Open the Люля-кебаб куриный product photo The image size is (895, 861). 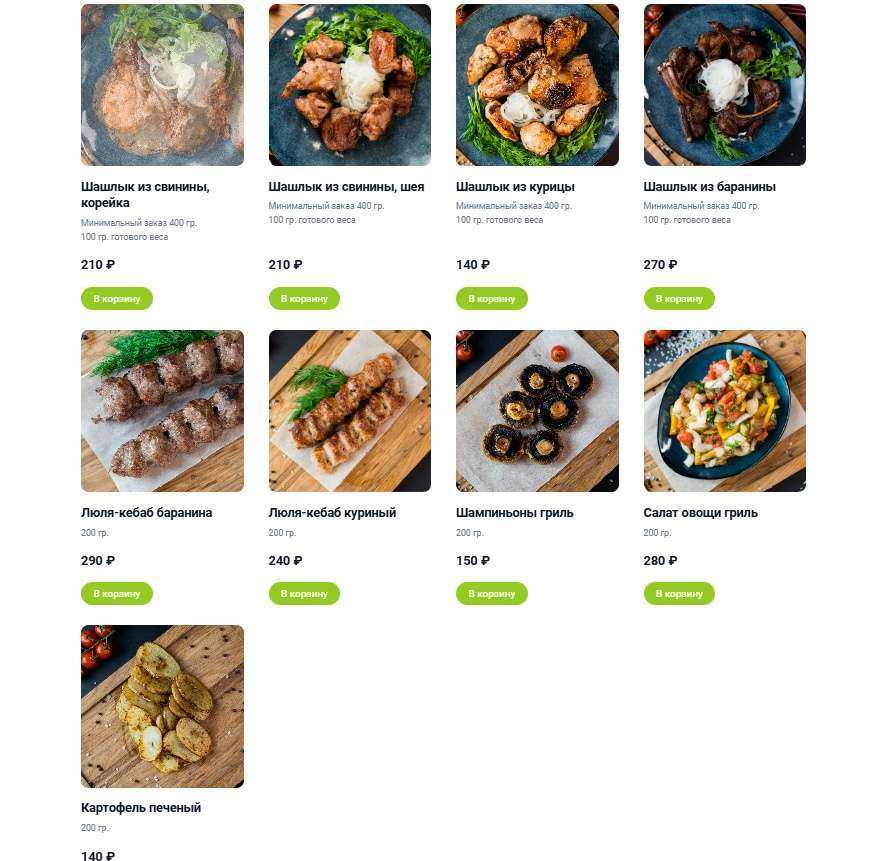(350, 411)
